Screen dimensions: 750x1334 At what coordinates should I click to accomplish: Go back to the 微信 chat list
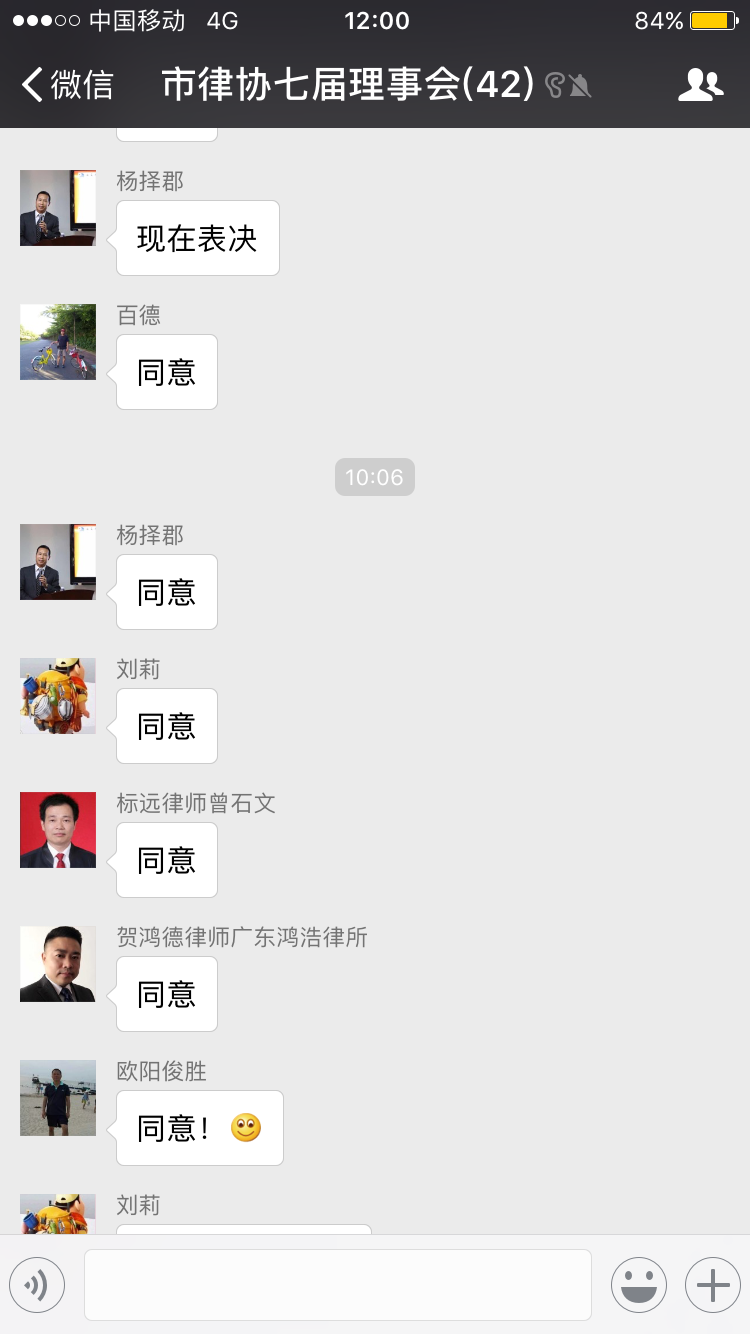[x=68, y=85]
